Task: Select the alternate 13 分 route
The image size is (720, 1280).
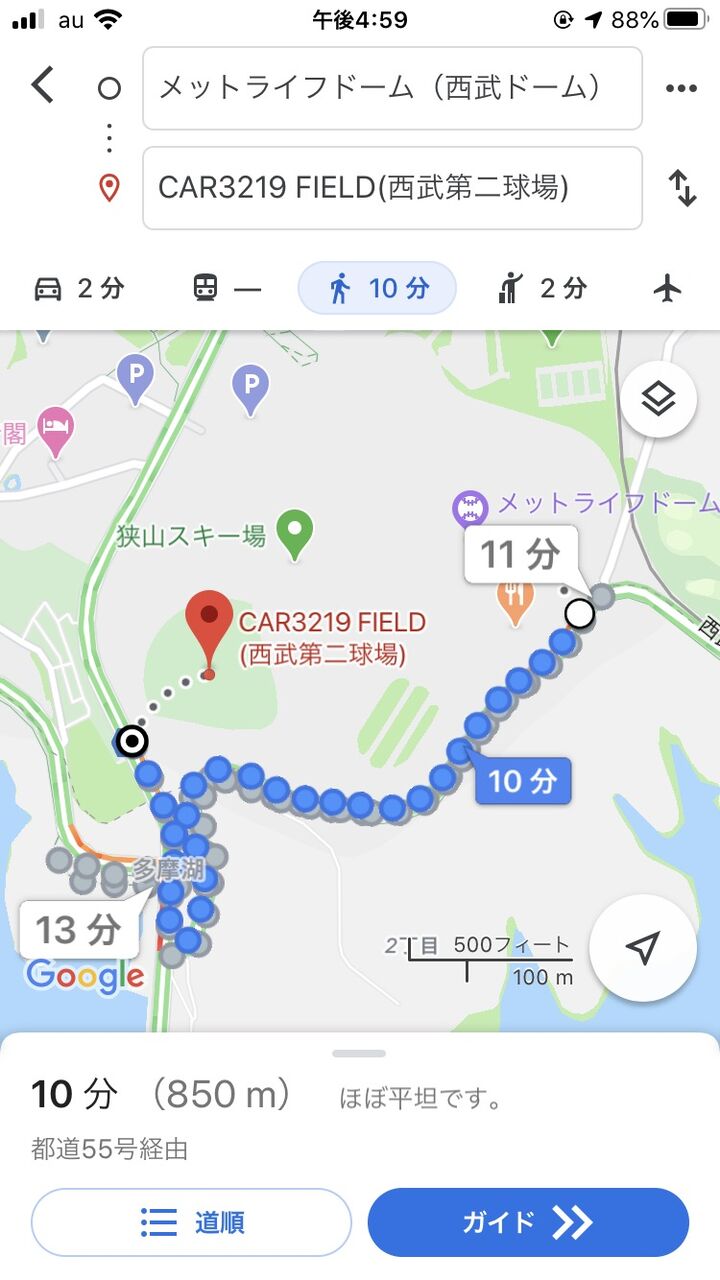Action: coord(78,929)
